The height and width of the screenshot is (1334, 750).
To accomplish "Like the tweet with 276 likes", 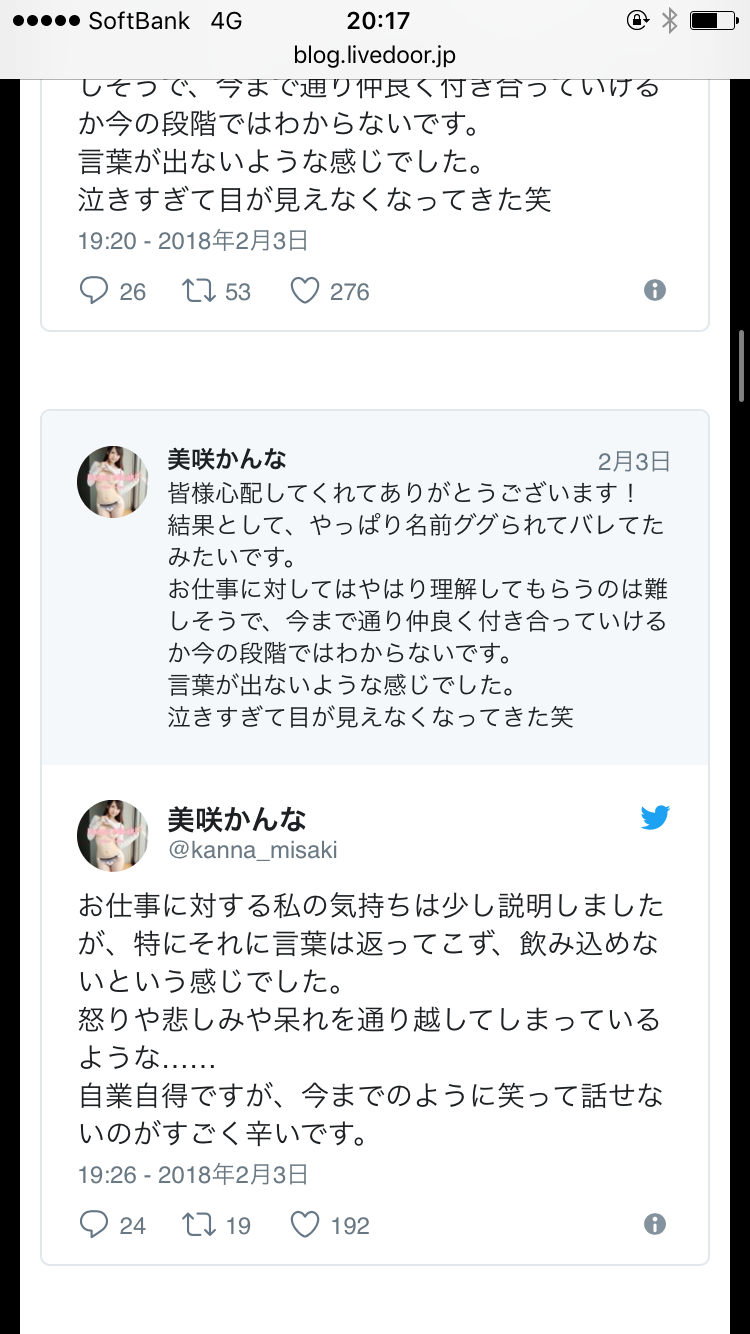I will [305, 291].
